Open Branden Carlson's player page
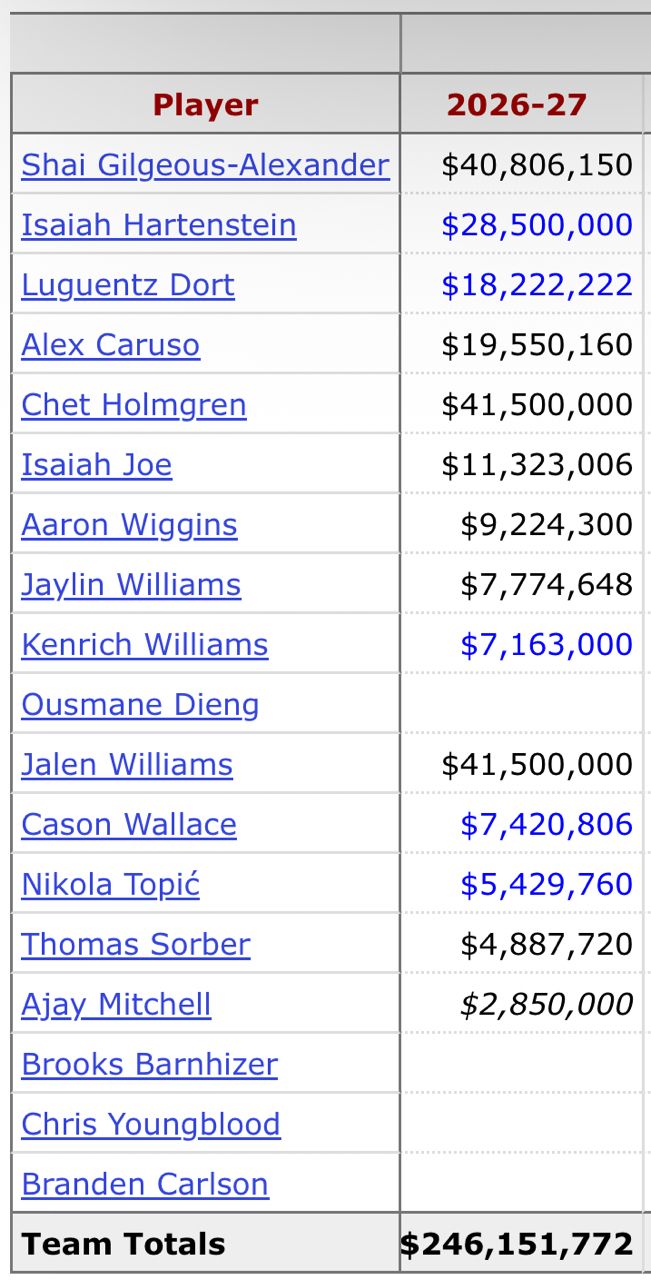651x1280 pixels. click(145, 1184)
